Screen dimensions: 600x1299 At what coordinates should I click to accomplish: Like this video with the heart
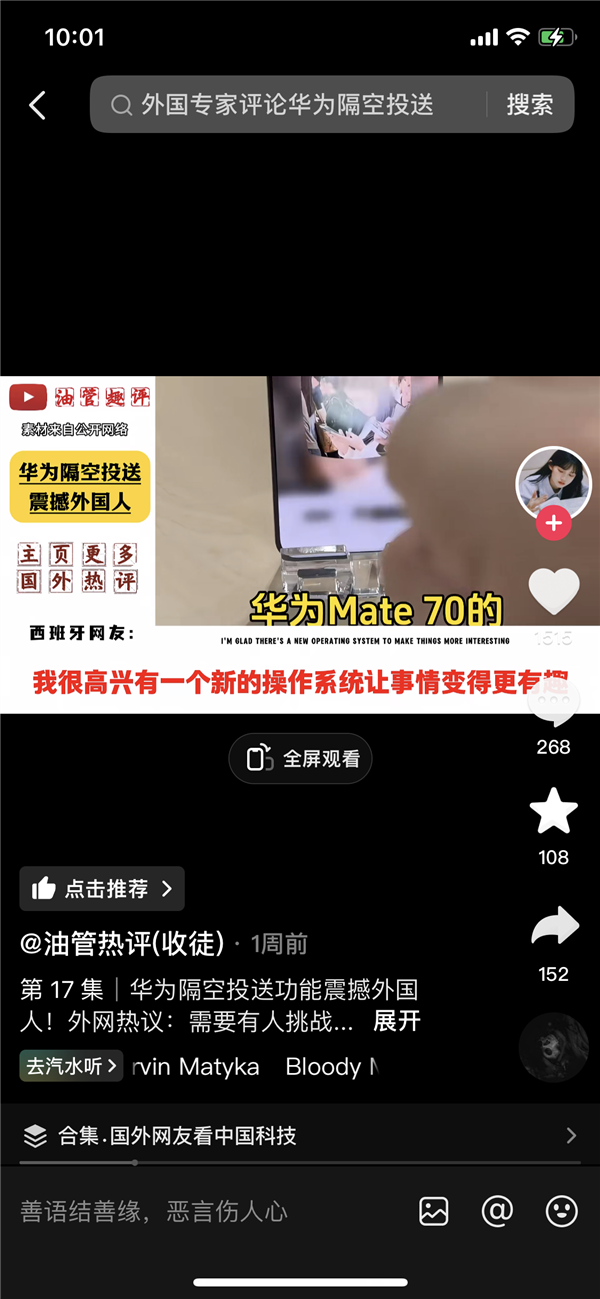click(x=553, y=592)
